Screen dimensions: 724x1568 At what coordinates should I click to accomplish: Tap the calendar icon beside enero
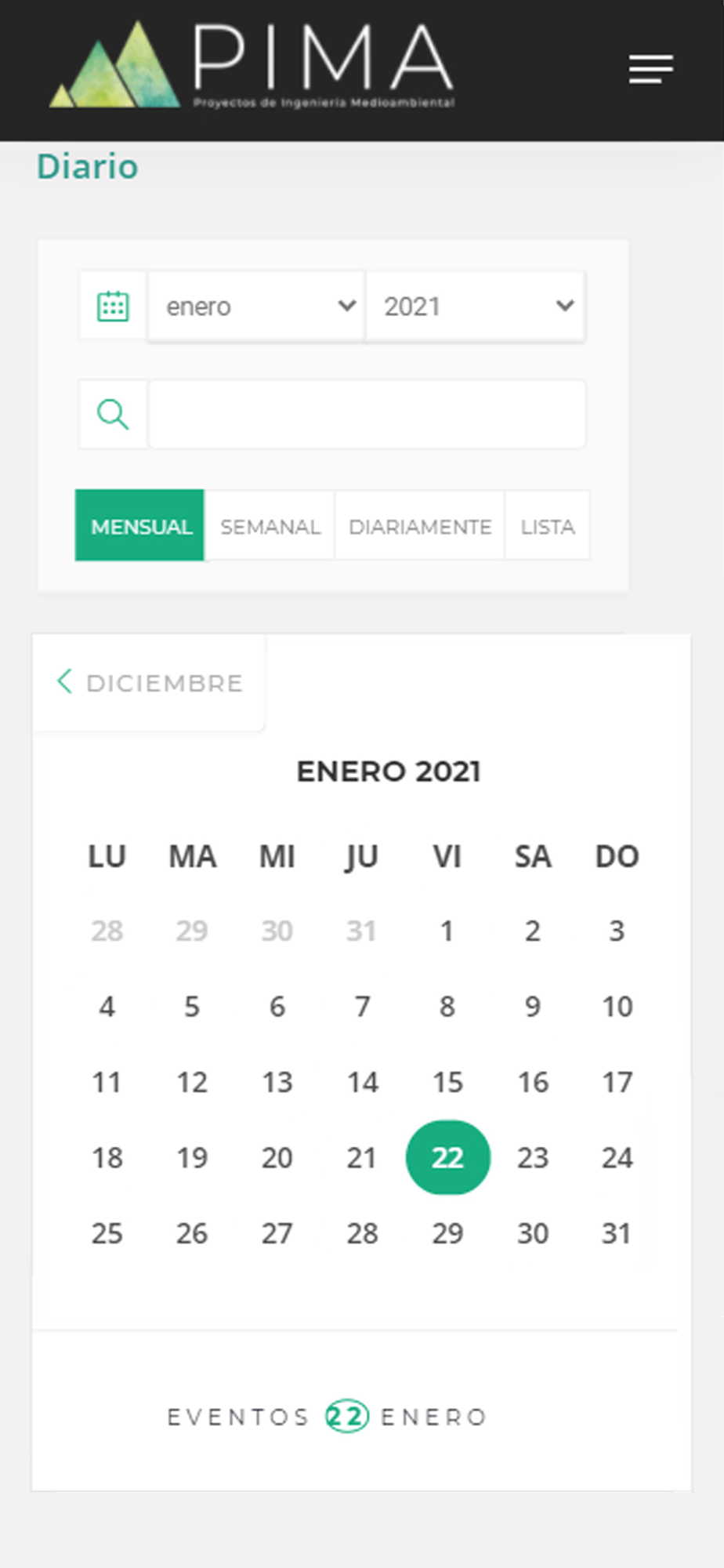pos(113,306)
